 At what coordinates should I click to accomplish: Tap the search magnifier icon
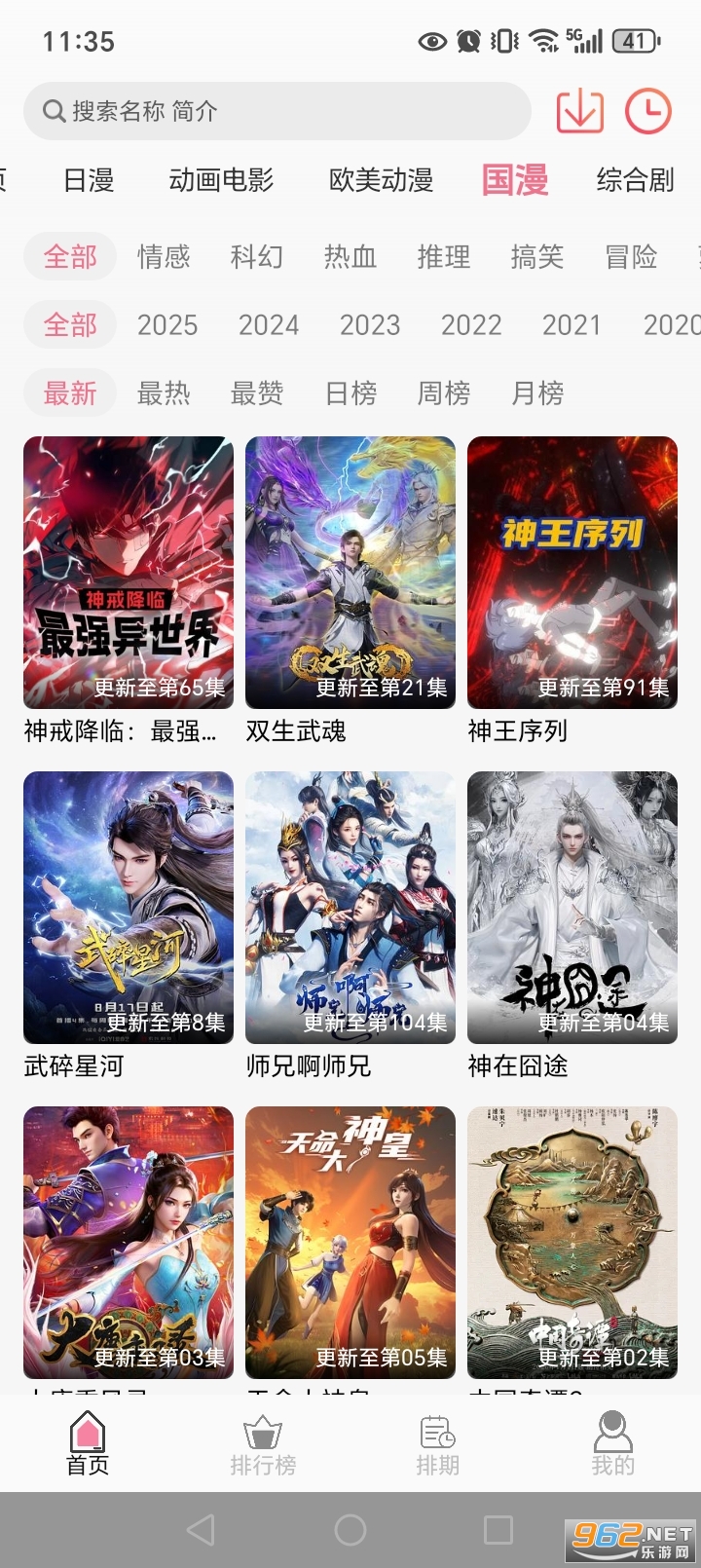(x=54, y=111)
